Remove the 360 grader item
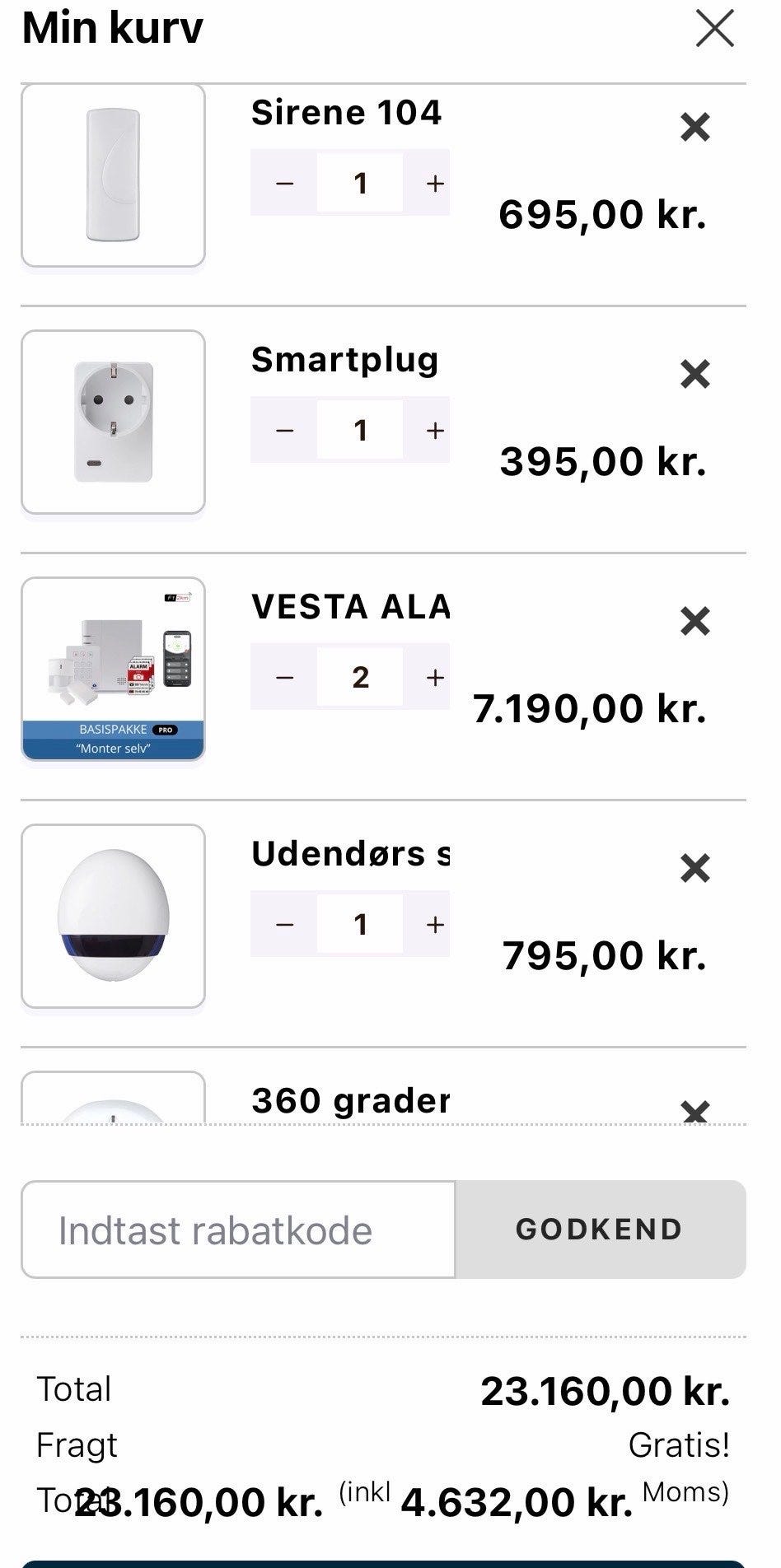Screen dimensions: 781x1568 click(694, 1112)
